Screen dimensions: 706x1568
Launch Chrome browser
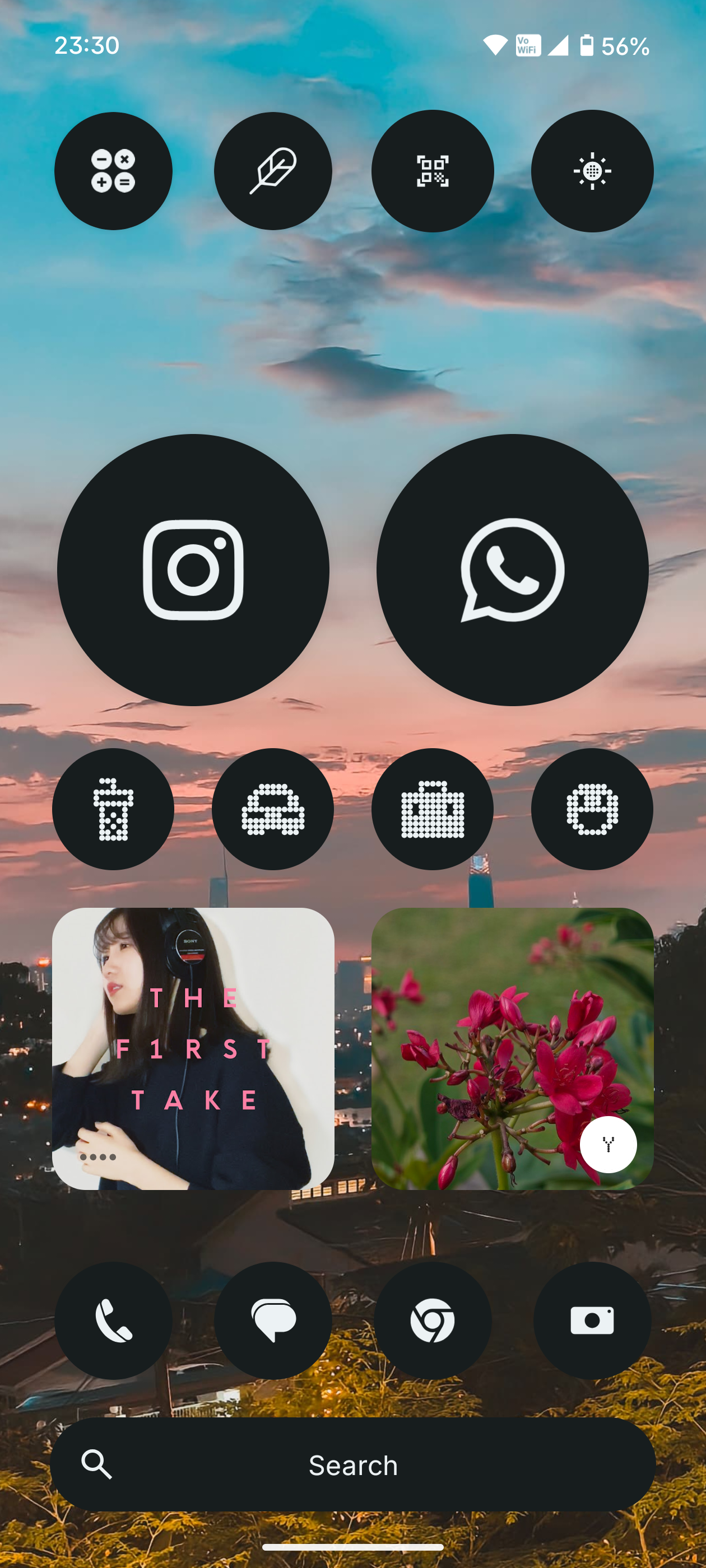433,1320
